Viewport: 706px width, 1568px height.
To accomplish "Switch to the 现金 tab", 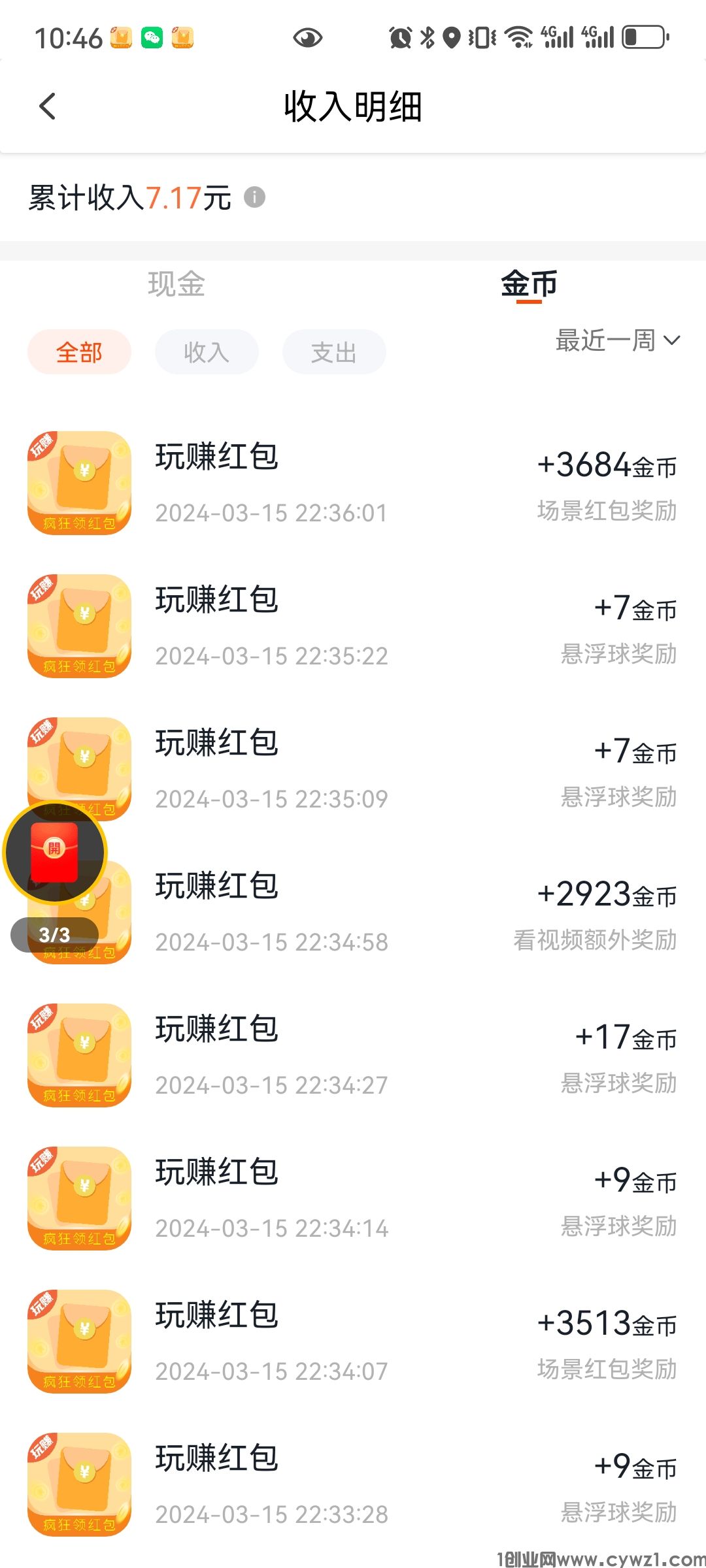I will click(176, 284).
